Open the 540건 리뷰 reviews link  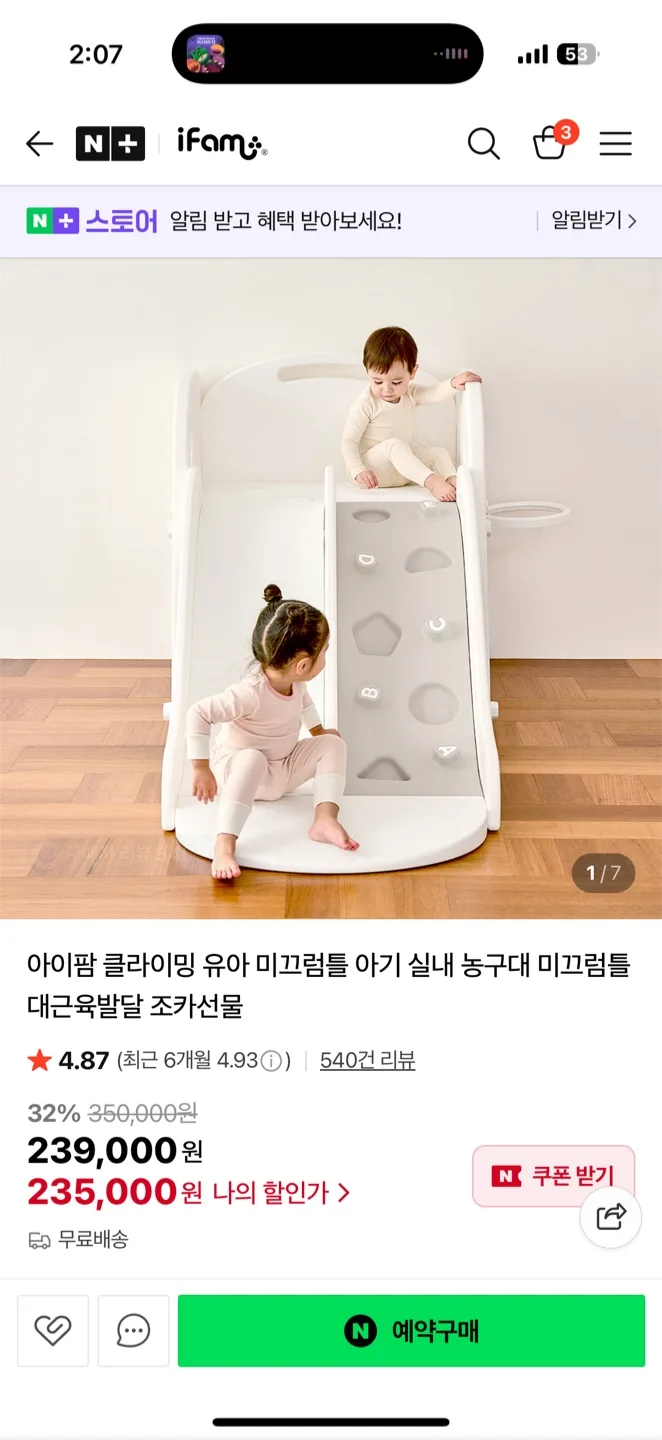click(x=367, y=1061)
